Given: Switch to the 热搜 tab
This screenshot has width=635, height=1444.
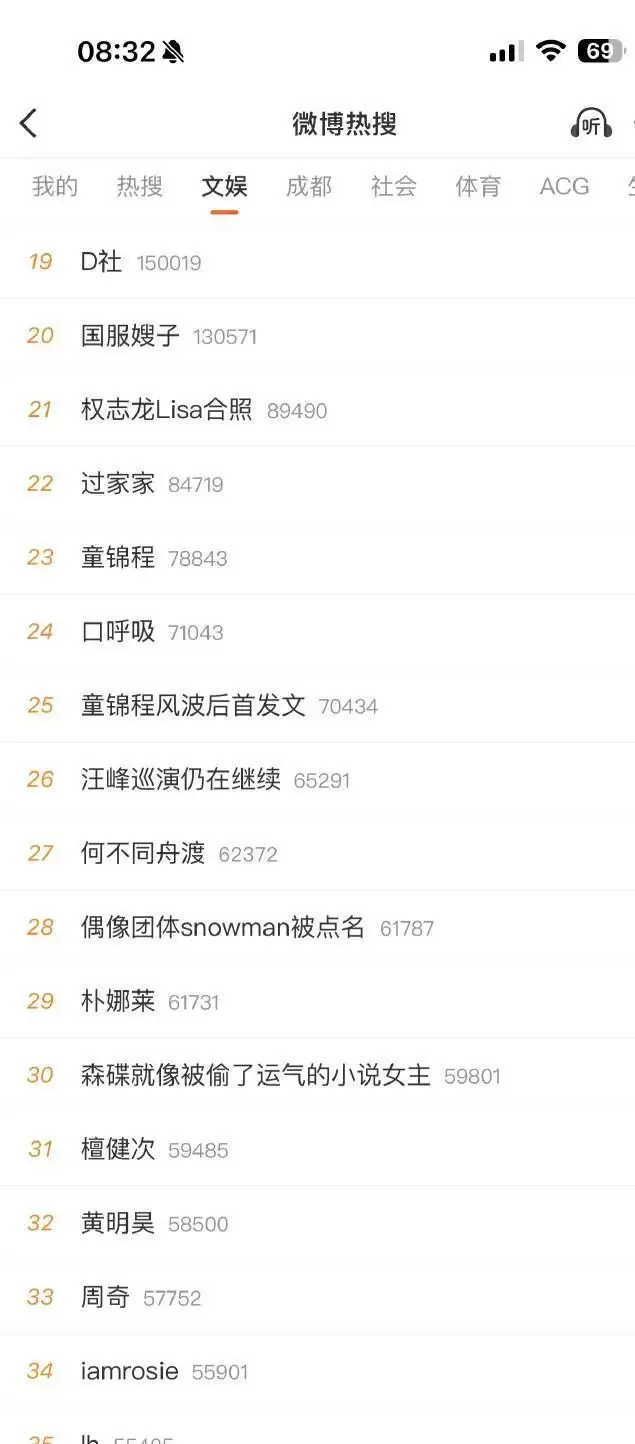Looking at the screenshot, I should coord(139,186).
